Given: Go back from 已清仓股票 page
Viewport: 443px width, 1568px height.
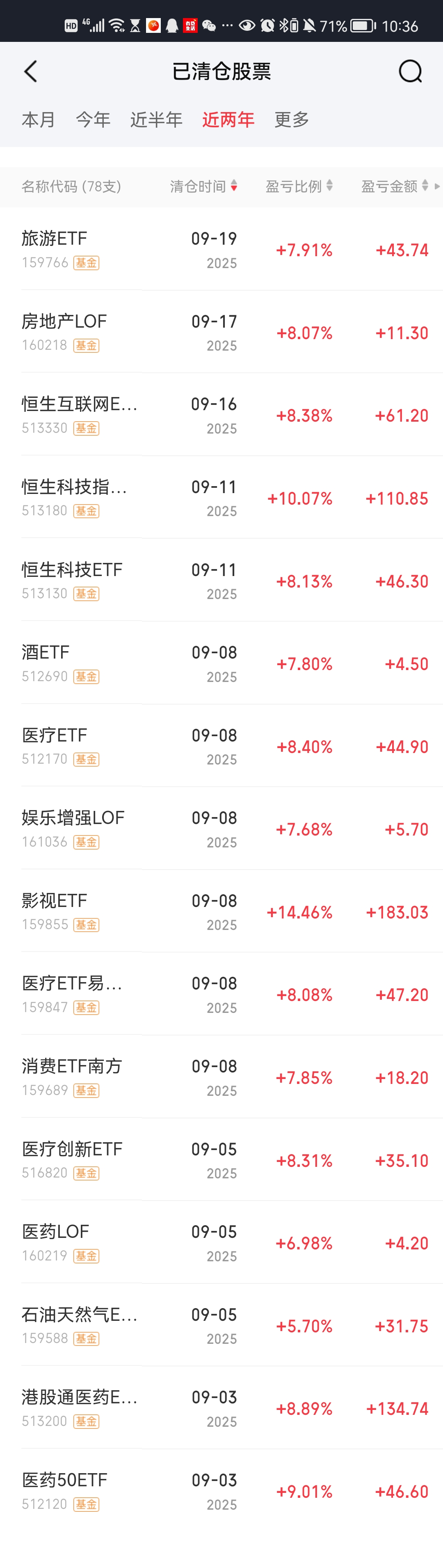Looking at the screenshot, I should [x=30, y=71].
